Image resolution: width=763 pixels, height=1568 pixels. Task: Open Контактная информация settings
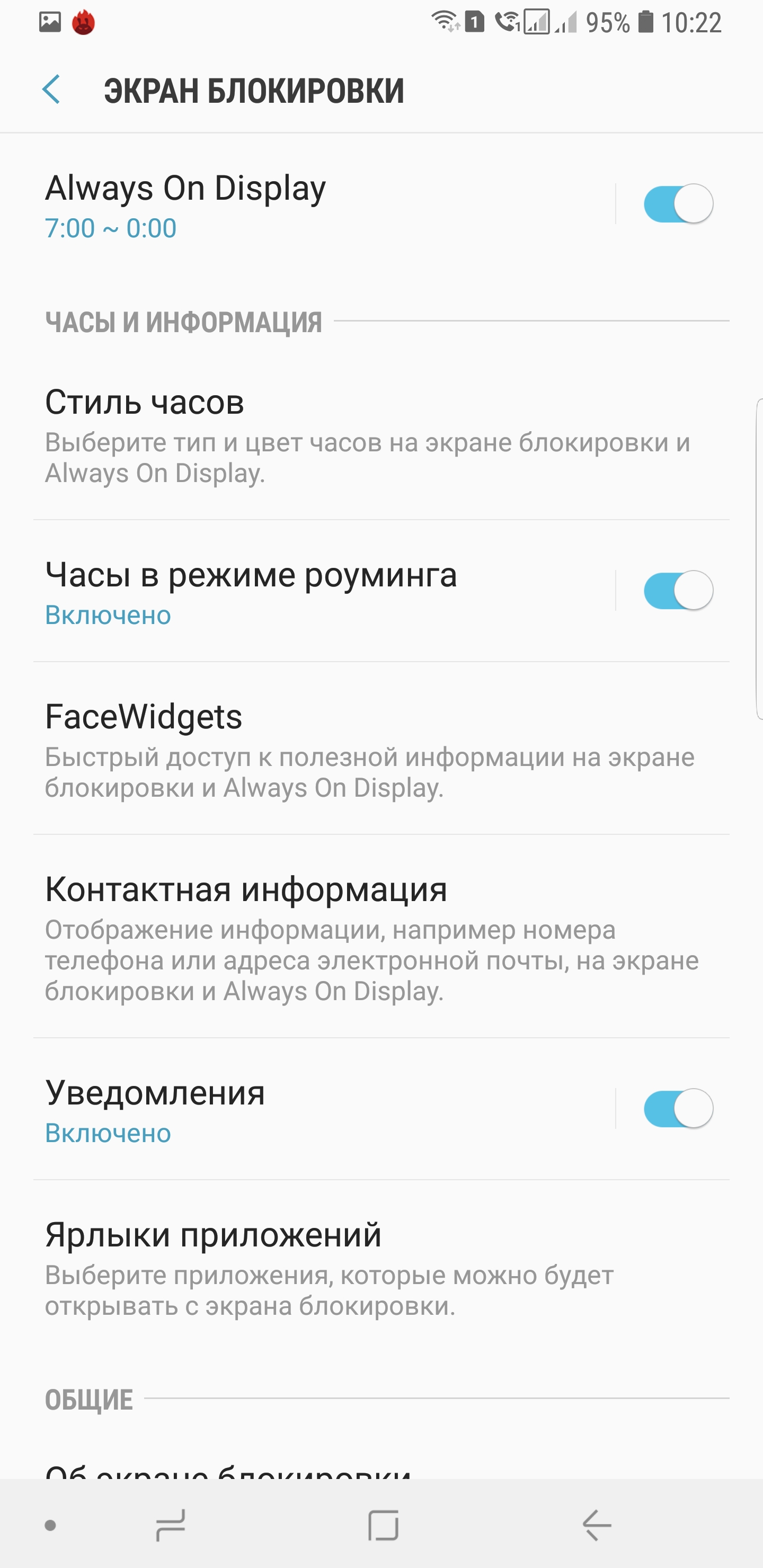[366, 937]
